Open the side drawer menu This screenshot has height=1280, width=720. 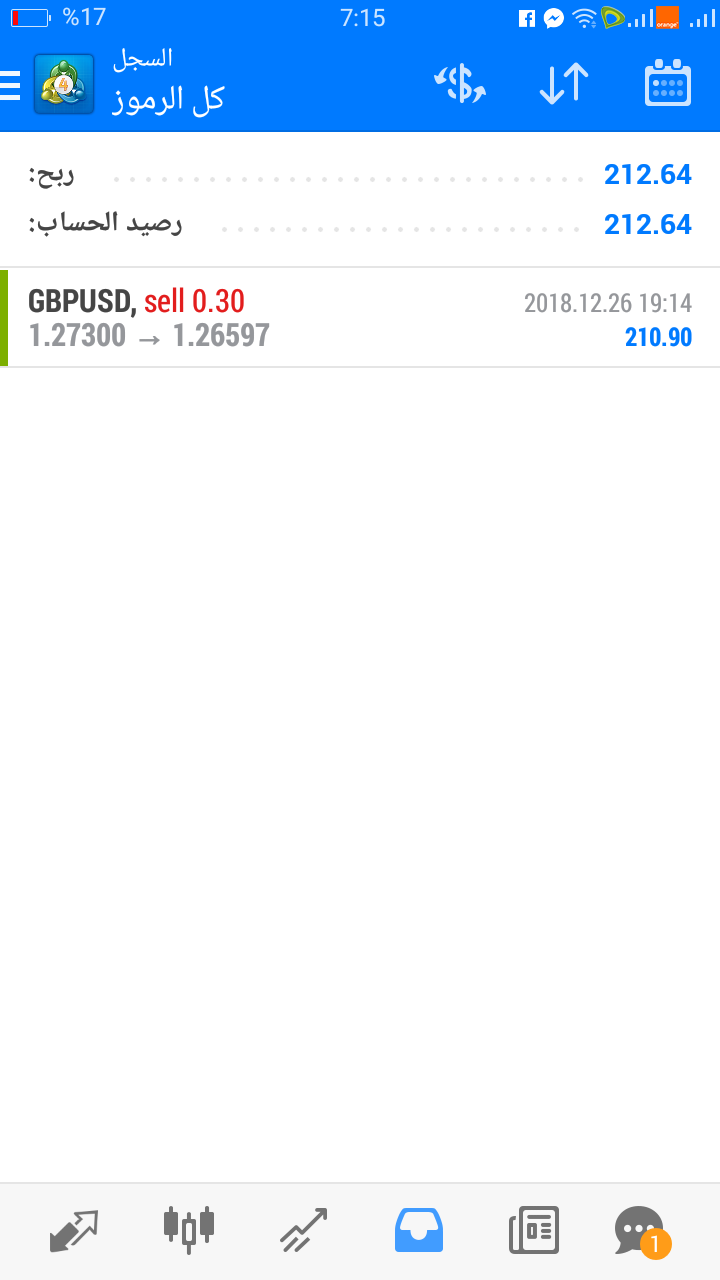10,86
